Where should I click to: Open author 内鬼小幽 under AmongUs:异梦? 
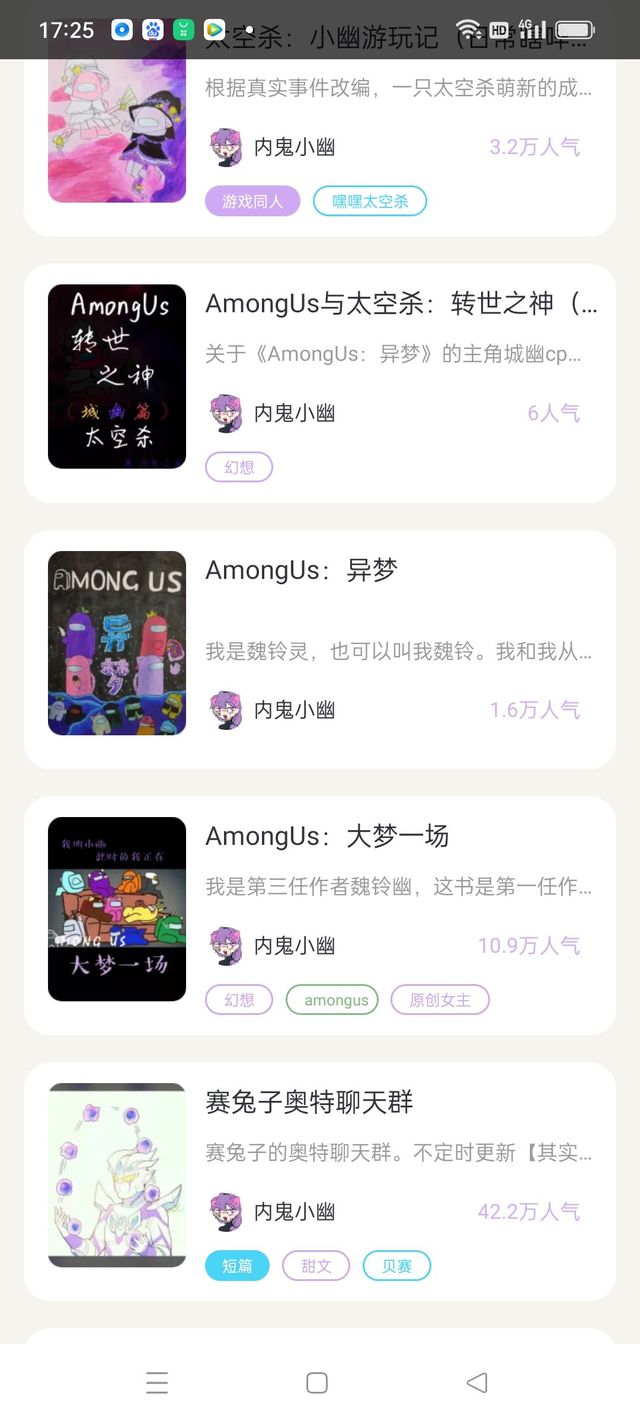273,709
